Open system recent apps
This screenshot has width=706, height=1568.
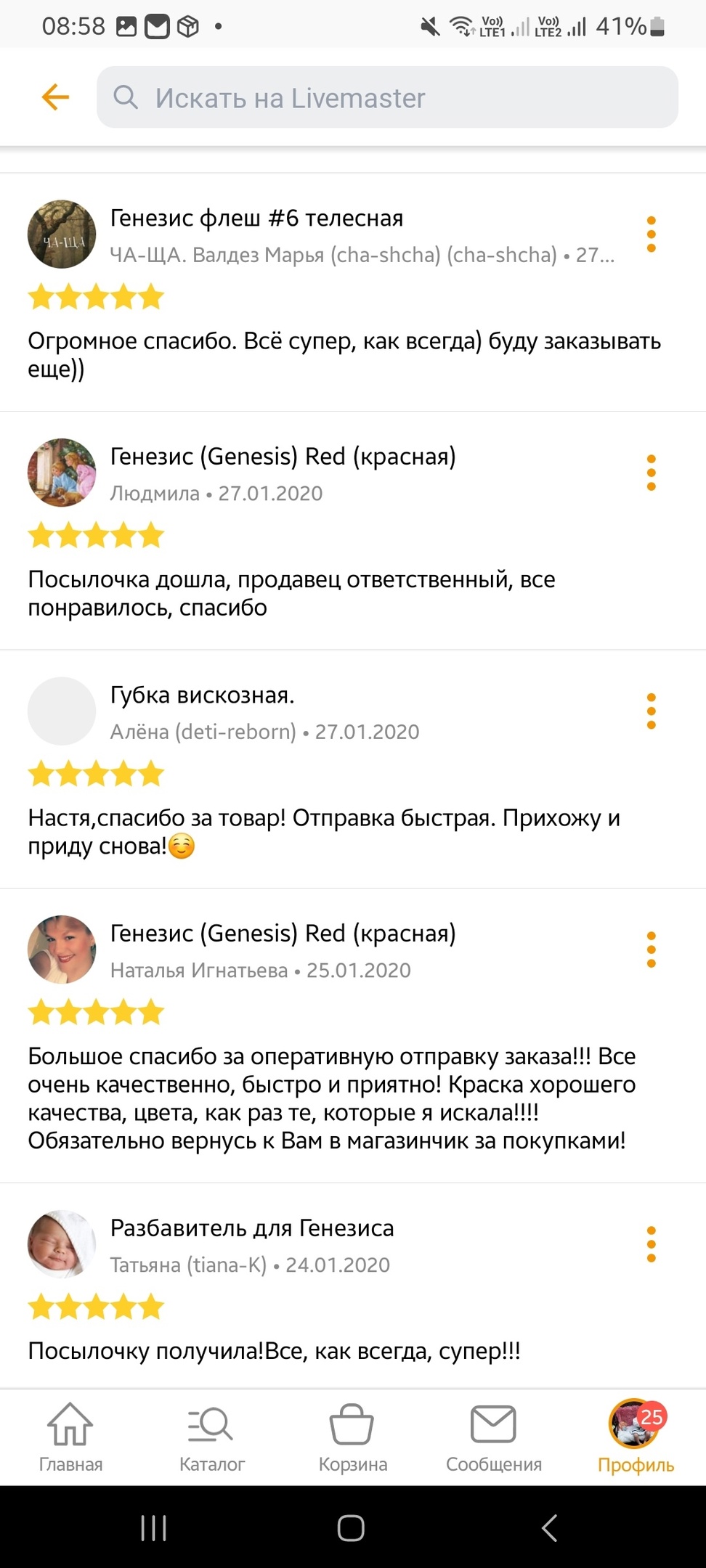(x=153, y=1527)
